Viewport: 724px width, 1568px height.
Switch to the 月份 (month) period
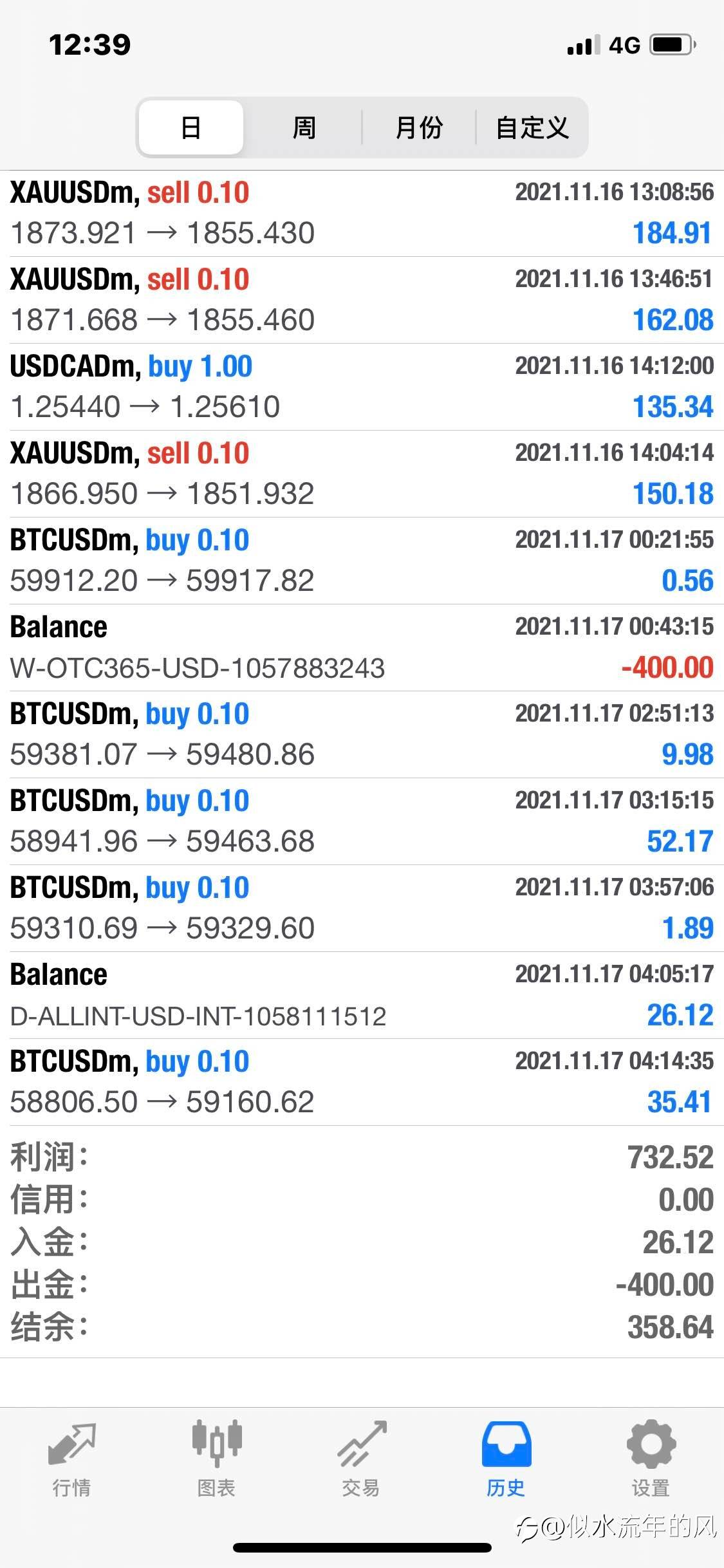418,127
